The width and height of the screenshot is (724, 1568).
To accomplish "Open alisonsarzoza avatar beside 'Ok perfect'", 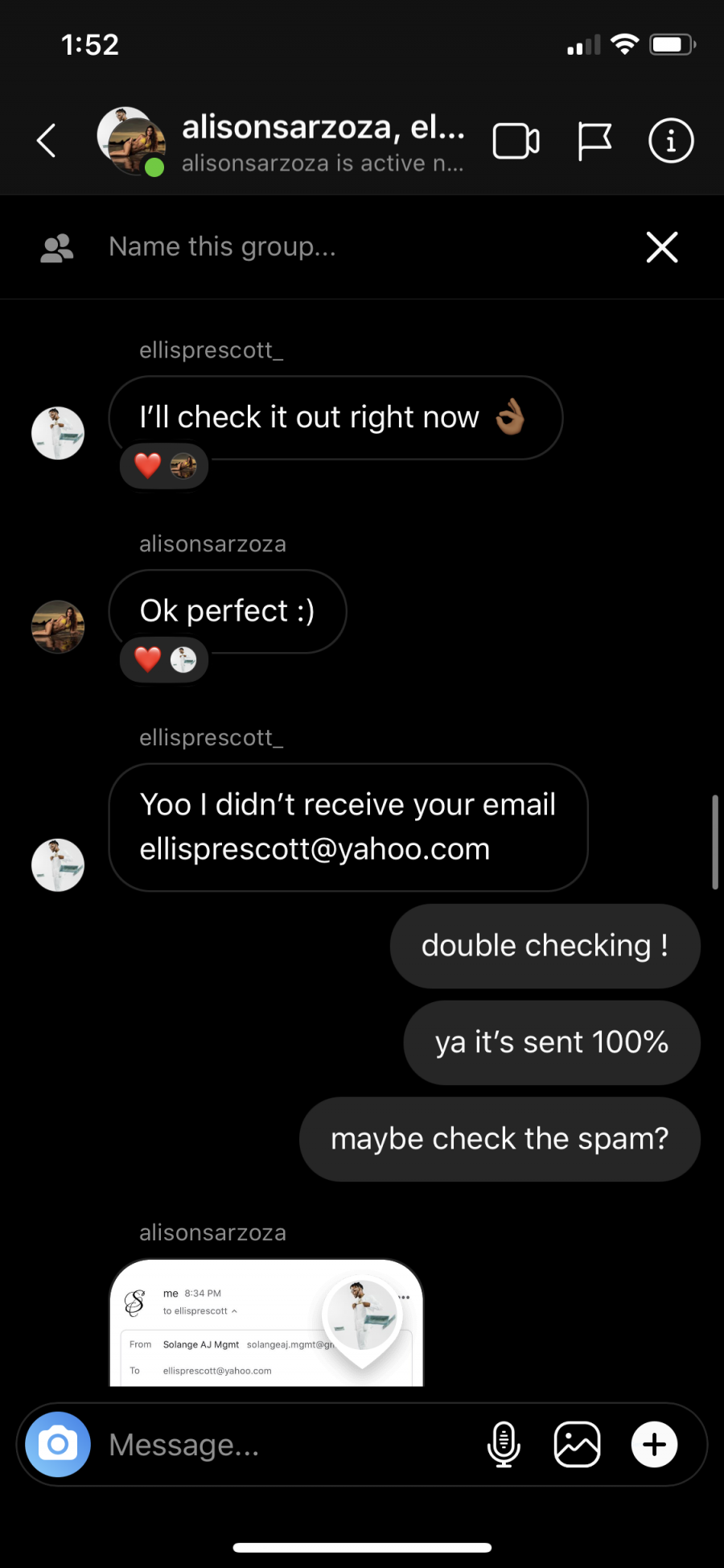I will click(x=58, y=626).
